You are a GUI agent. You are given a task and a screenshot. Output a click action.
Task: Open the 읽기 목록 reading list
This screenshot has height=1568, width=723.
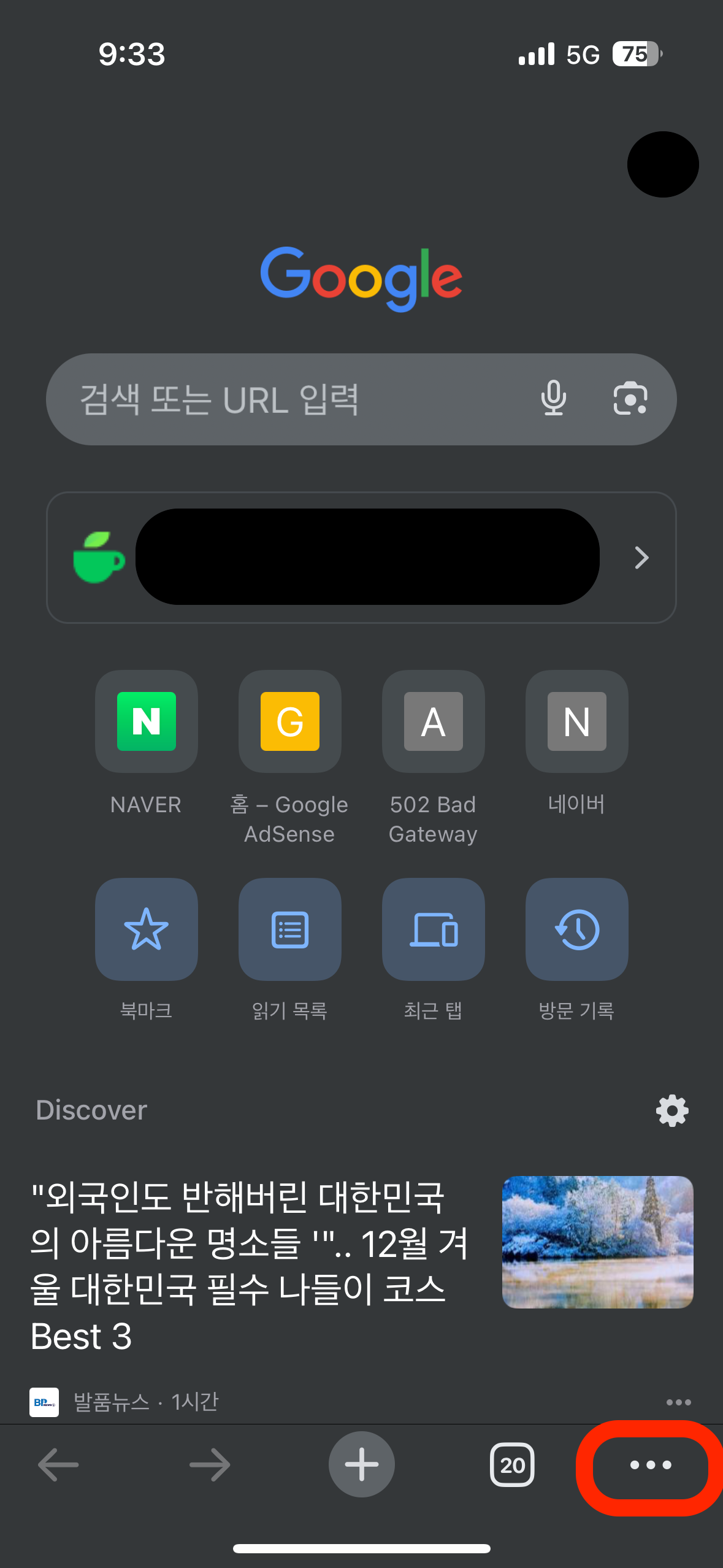point(289,928)
